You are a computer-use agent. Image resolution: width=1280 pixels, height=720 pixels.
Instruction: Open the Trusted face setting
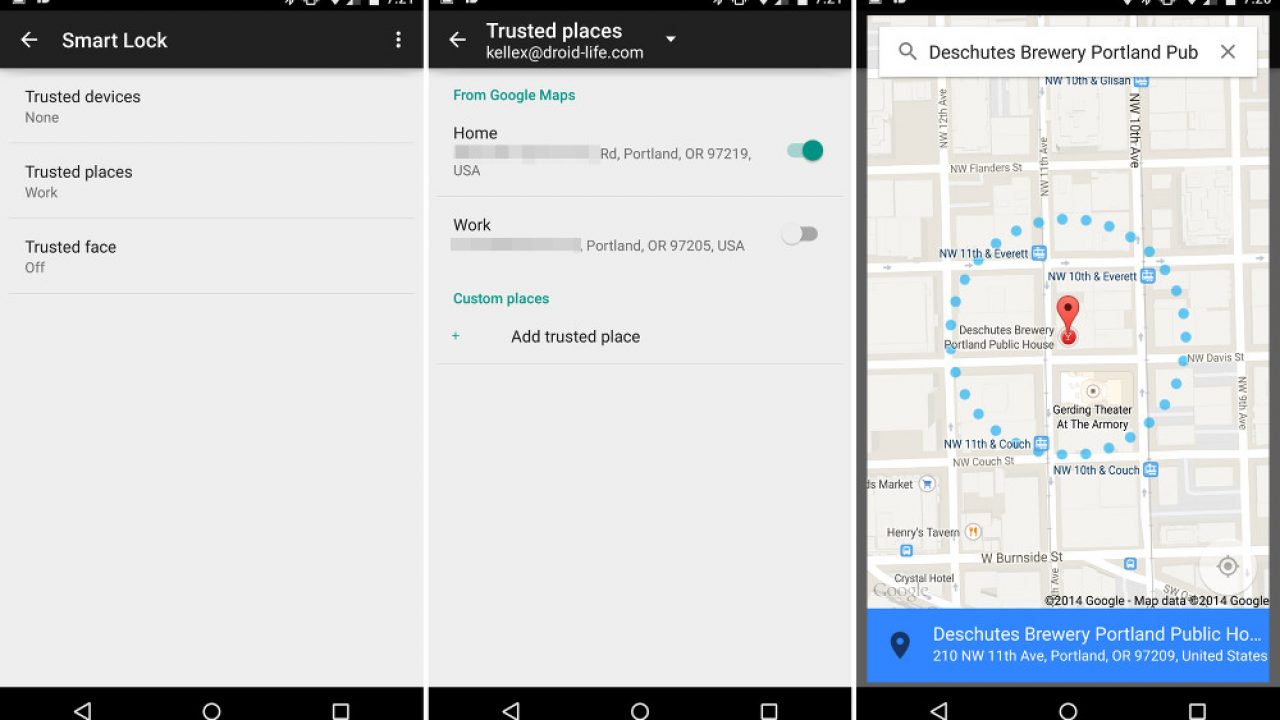[211, 256]
